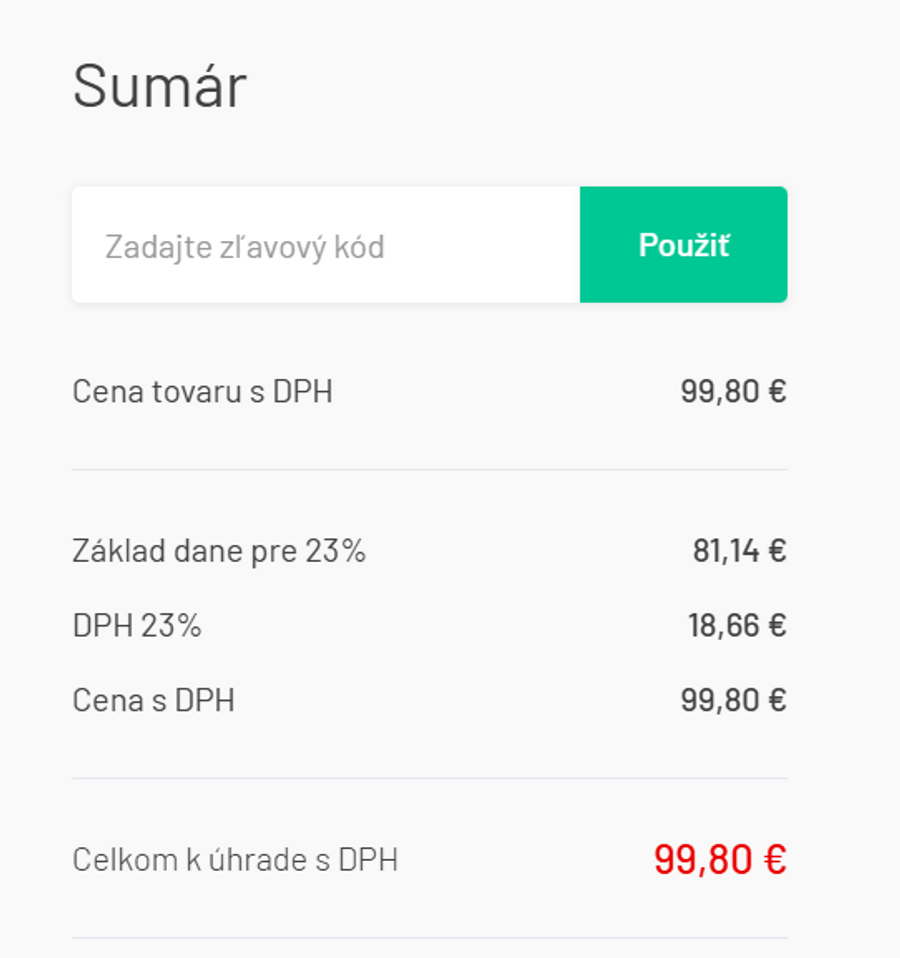Click the Celkom k úhrade s DPH label
Image resolution: width=900 pixels, height=958 pixels.
[x=235, y=858]
